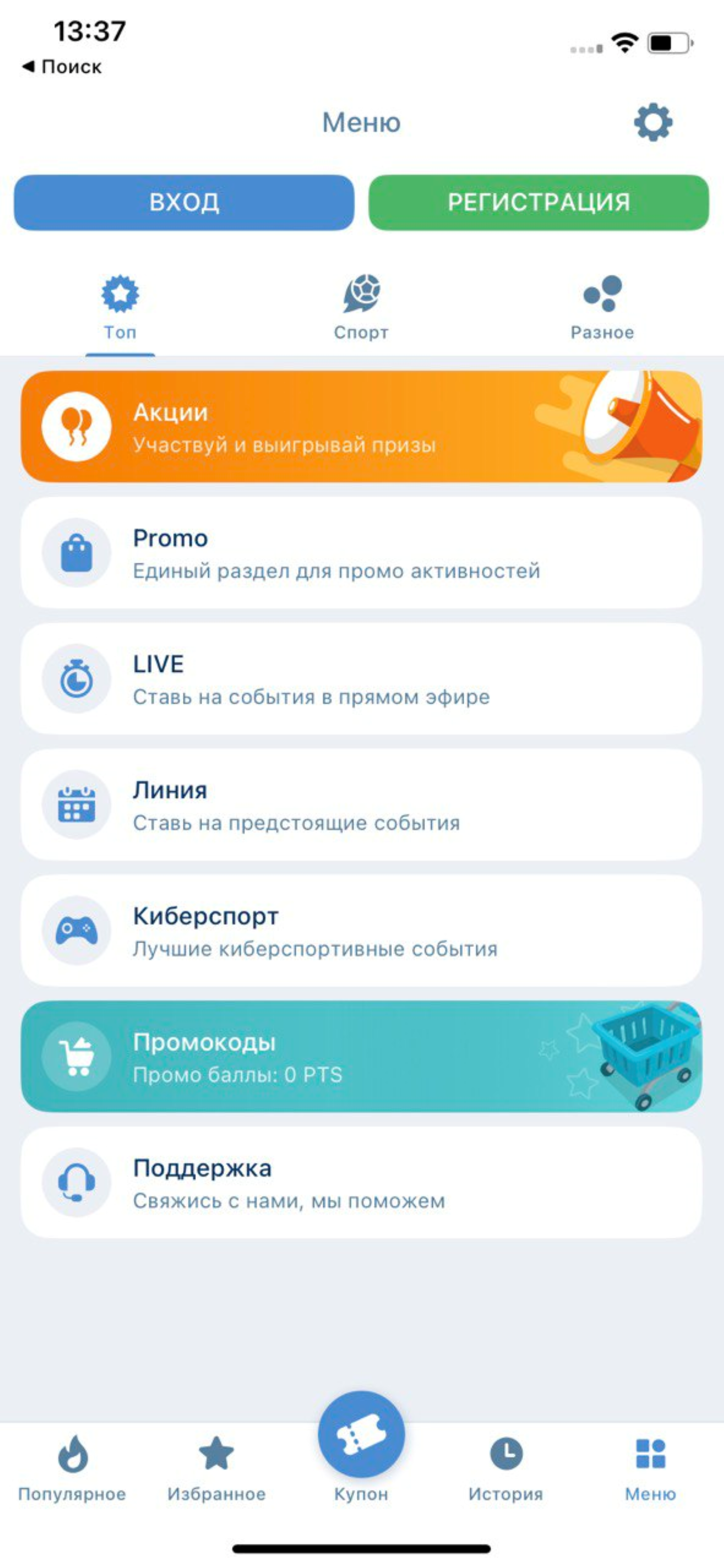This screenshot has width=724, height=1568.
Task: Open Поддержка support
Action: click(361, 1183)
